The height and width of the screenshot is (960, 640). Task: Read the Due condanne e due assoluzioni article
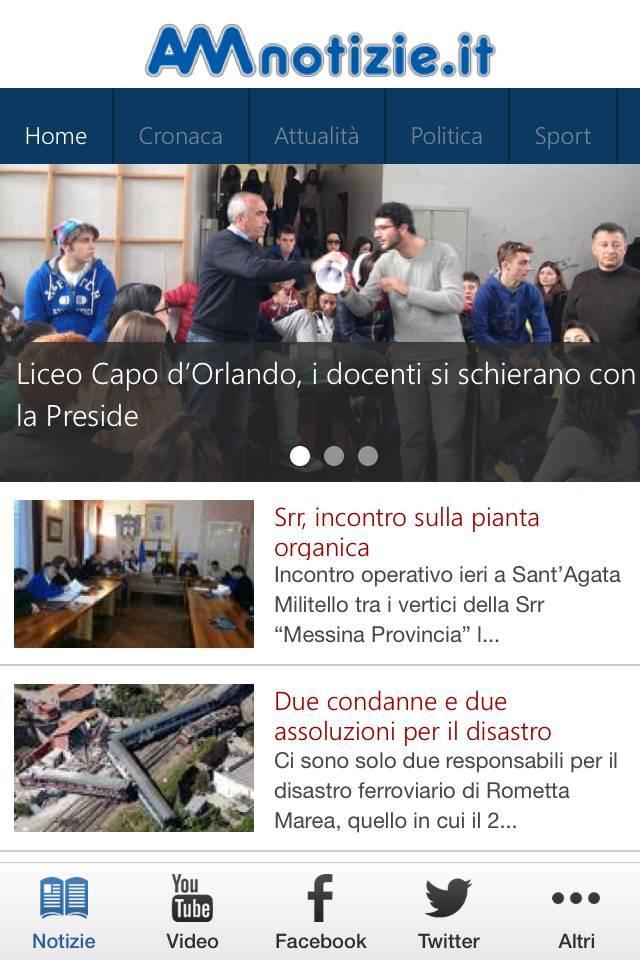pyautogui.click(x=412, y=716)
